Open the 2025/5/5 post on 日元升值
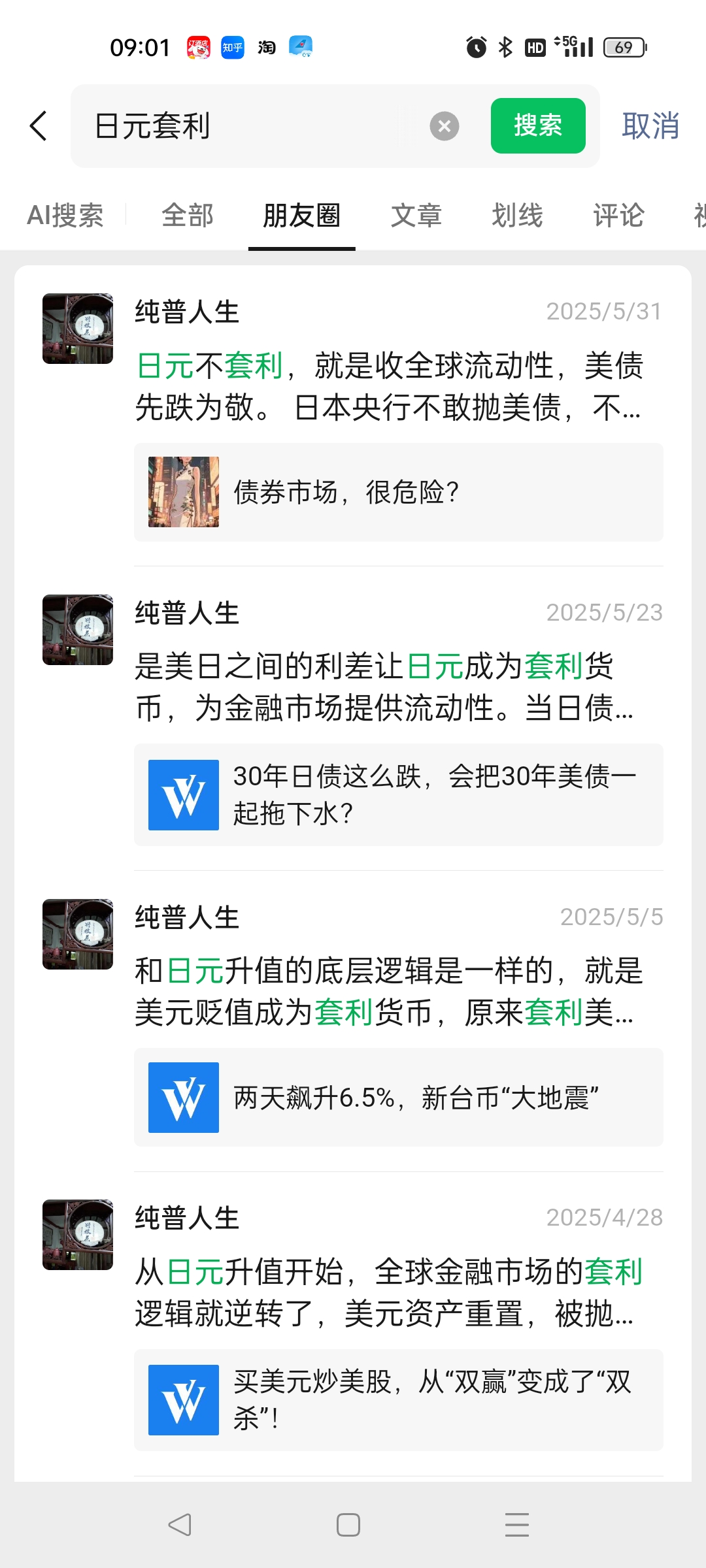706x1568 pixels. pos(389,992)
